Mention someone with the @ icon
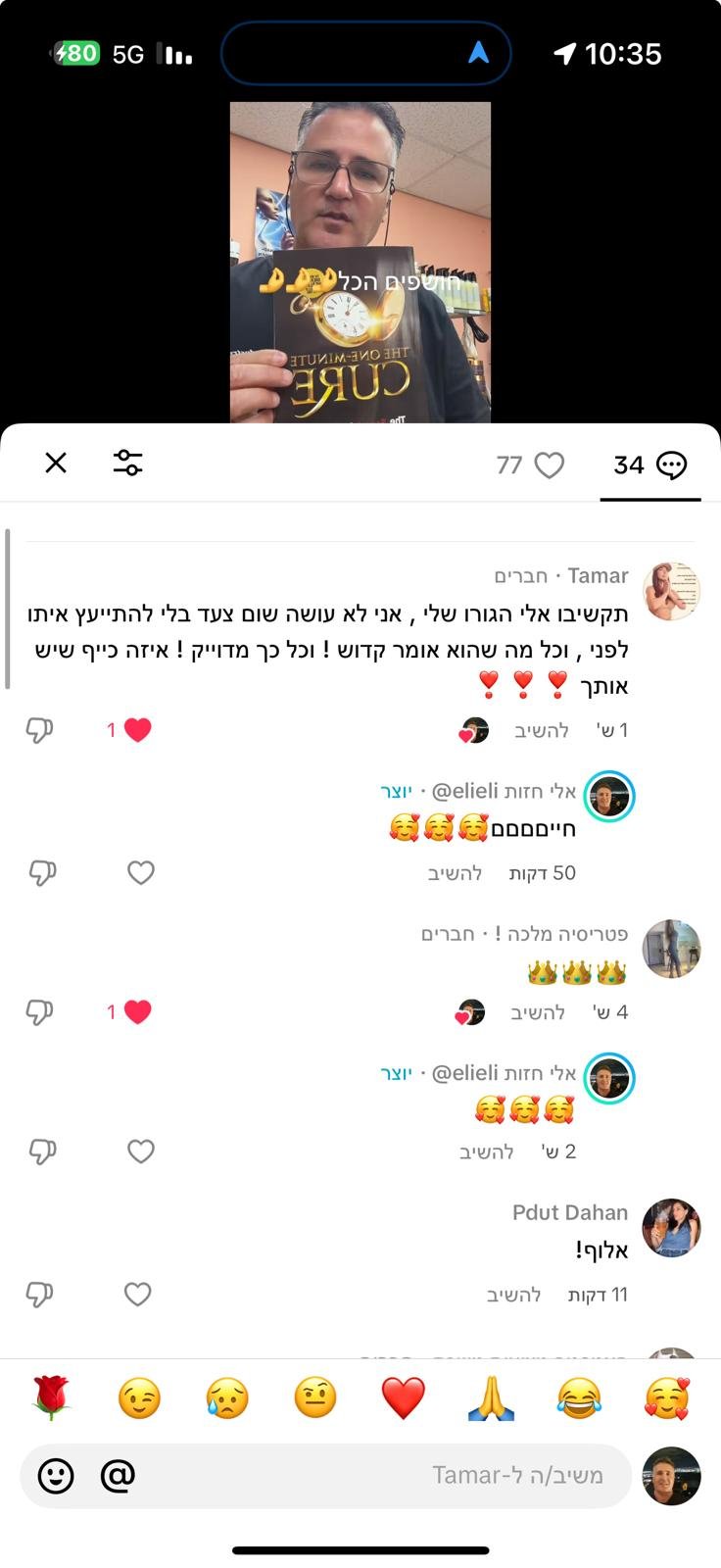The image size is (721, 1568). pos(118,1475)
